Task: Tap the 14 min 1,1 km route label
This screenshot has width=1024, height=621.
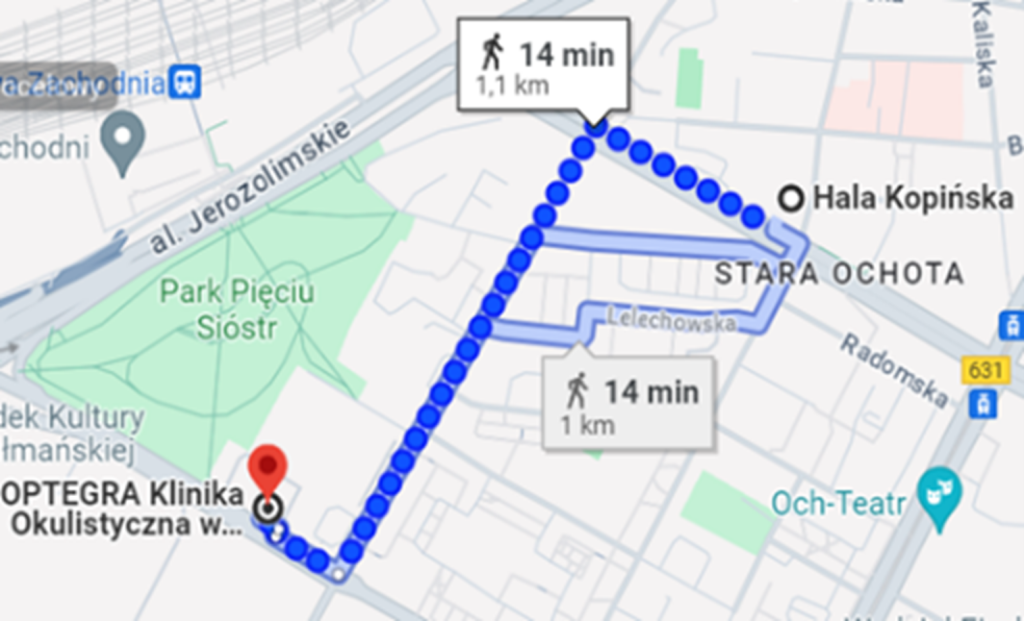Action: (x=543, y=64)
